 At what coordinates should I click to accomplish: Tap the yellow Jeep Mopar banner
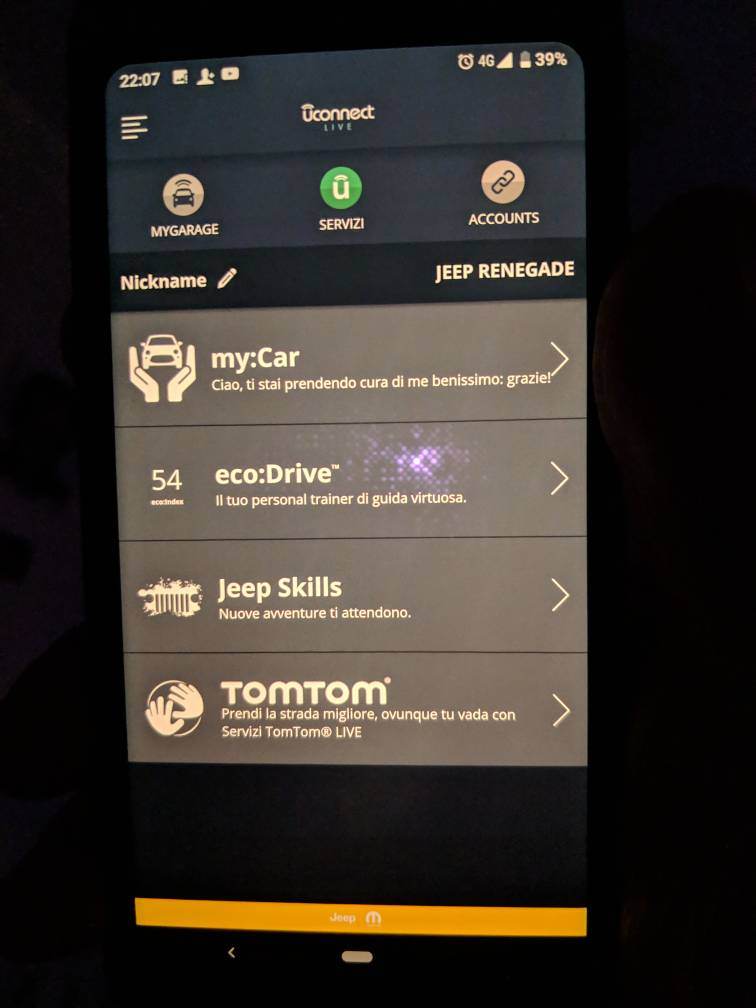coord(360,917)
